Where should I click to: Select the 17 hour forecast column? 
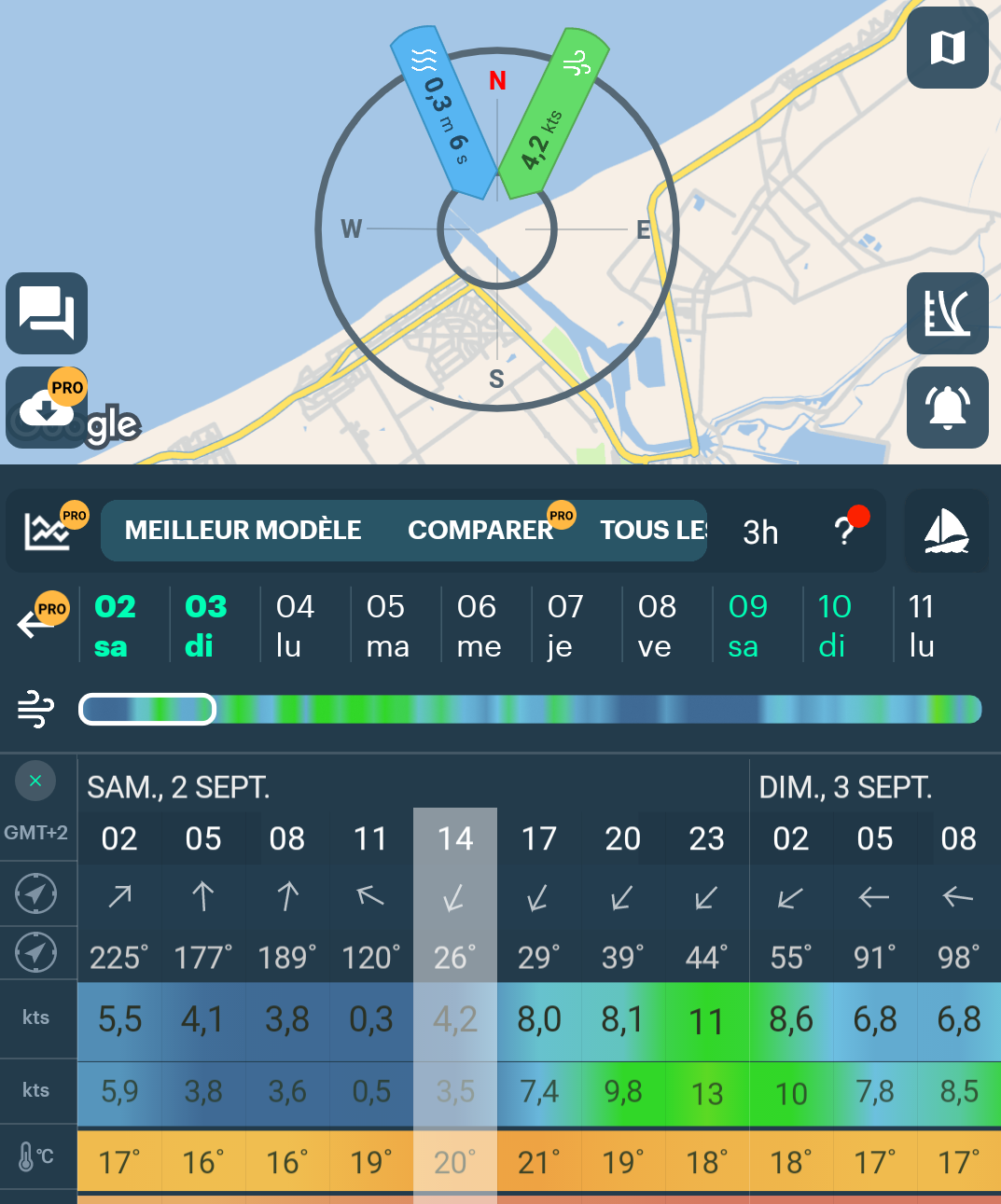[x=538, y=838]
